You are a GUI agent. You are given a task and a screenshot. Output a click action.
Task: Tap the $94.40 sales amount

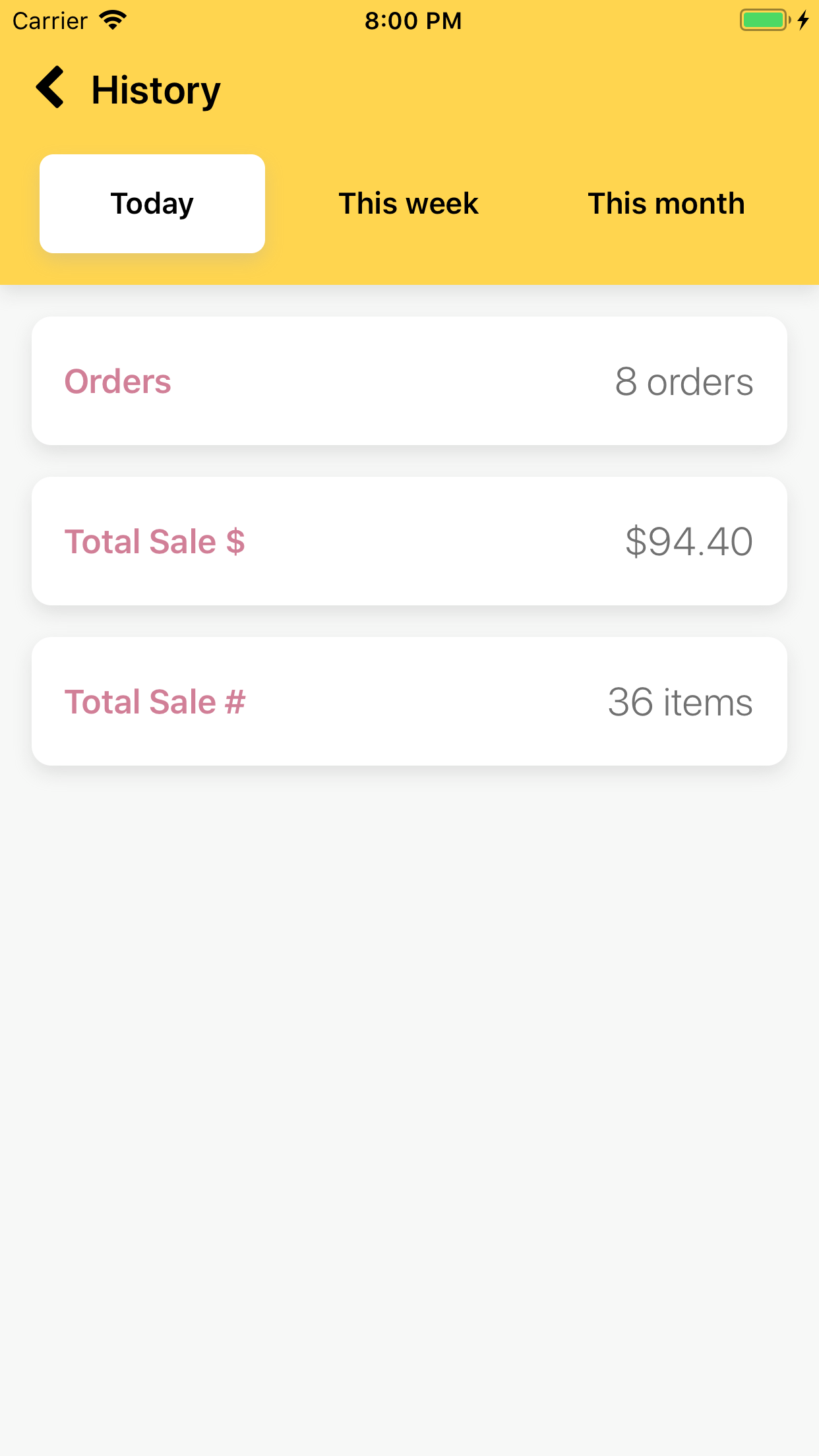pos(689,541)
